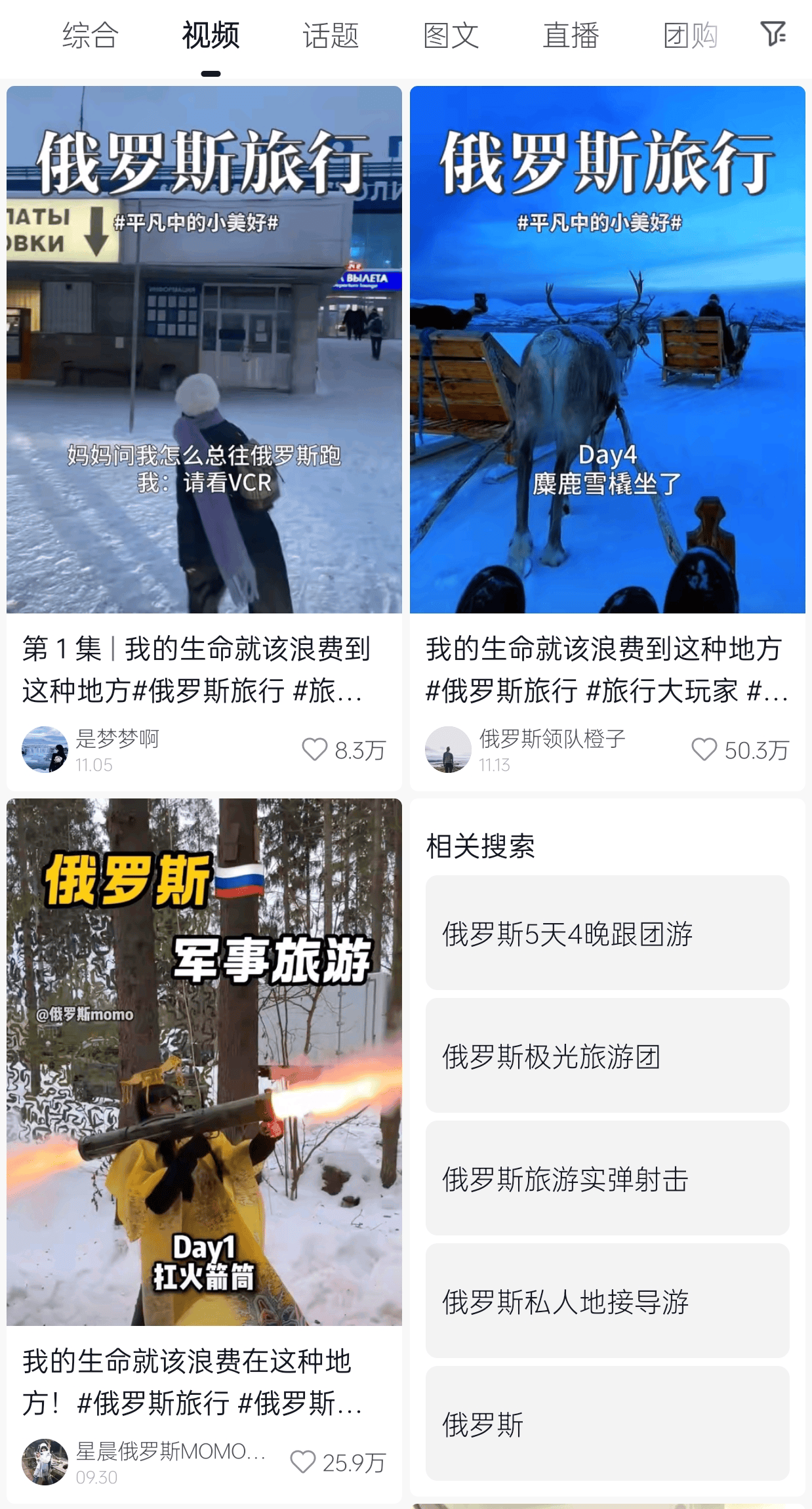The height and width of the screenshot is (1509, 812).
Task: Search for 俄罗斯5天4晚跟团游
Action: pyautogui.click(x=607, y=932)
